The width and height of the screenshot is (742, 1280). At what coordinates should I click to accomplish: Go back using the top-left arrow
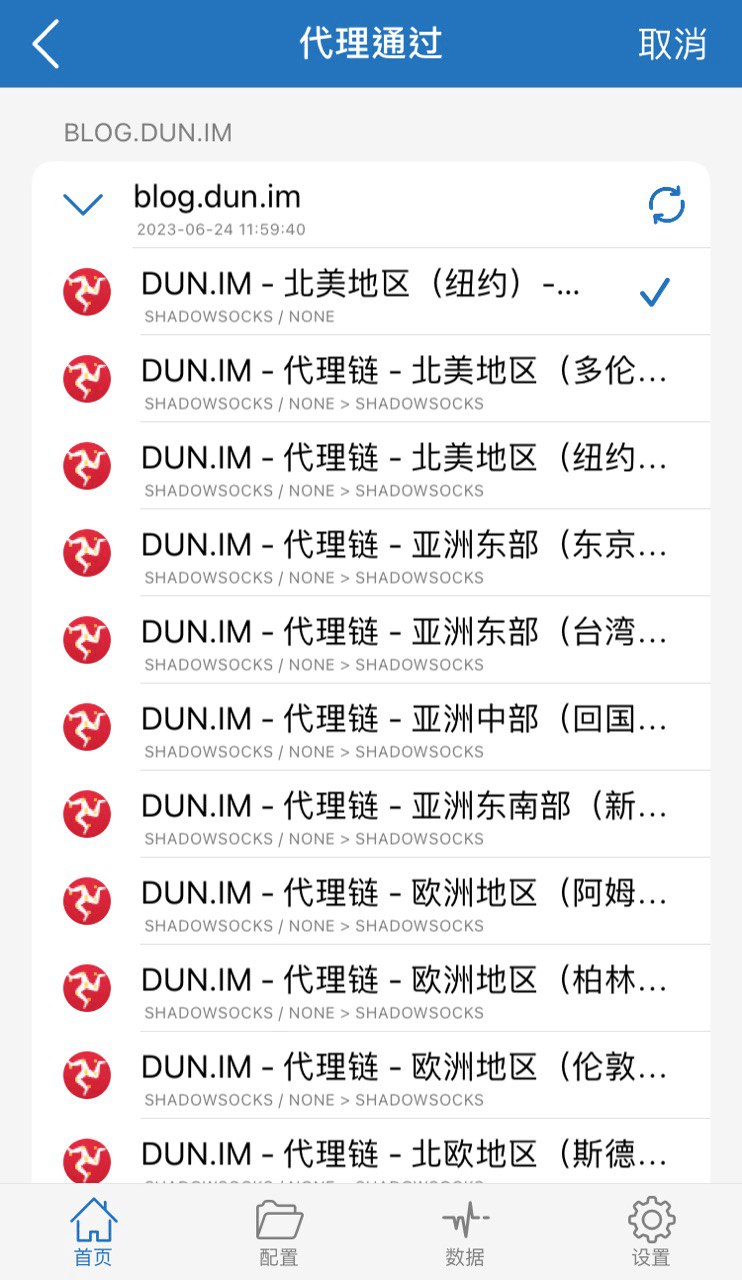[x=46, y=44]
